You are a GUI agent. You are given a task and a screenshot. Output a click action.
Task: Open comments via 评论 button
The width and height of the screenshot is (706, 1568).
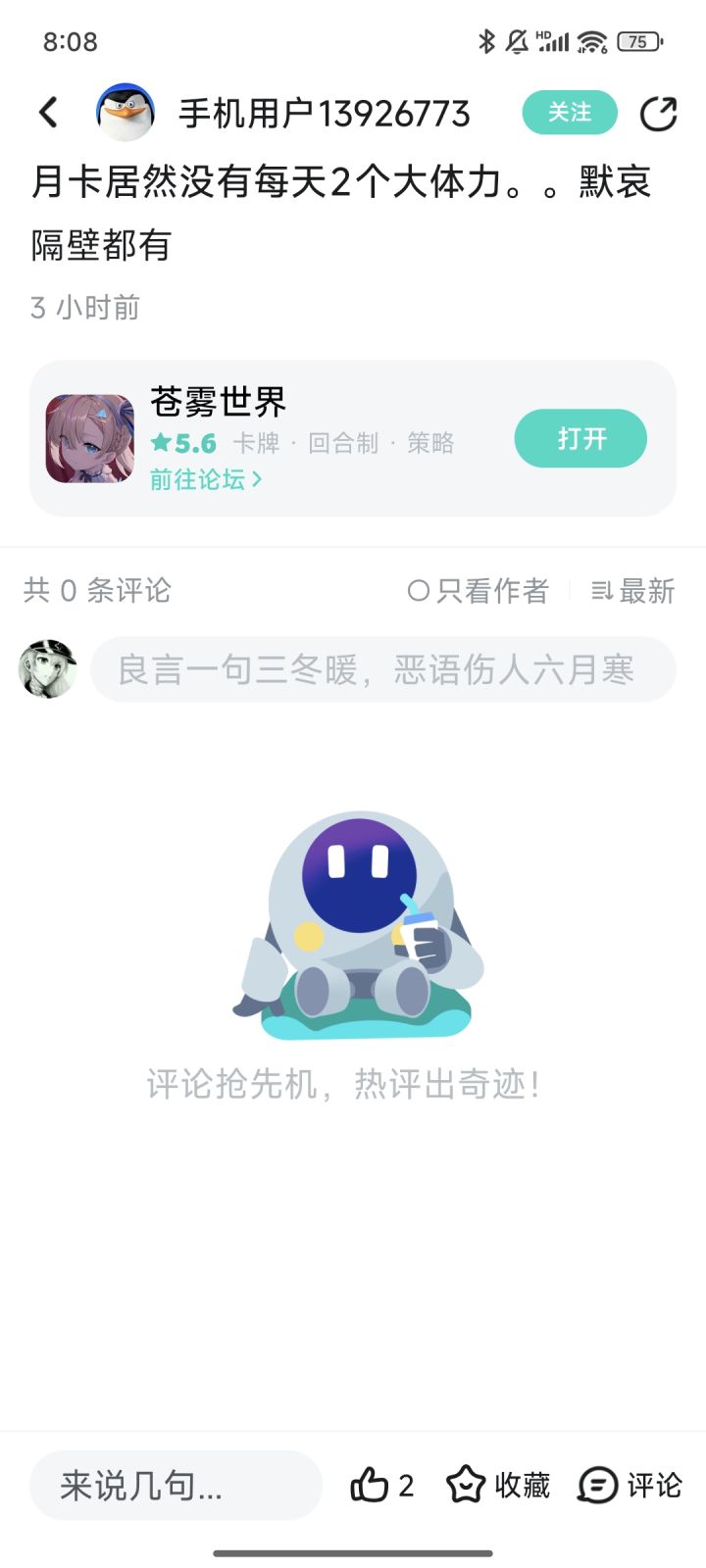(x=630, y=1485)
